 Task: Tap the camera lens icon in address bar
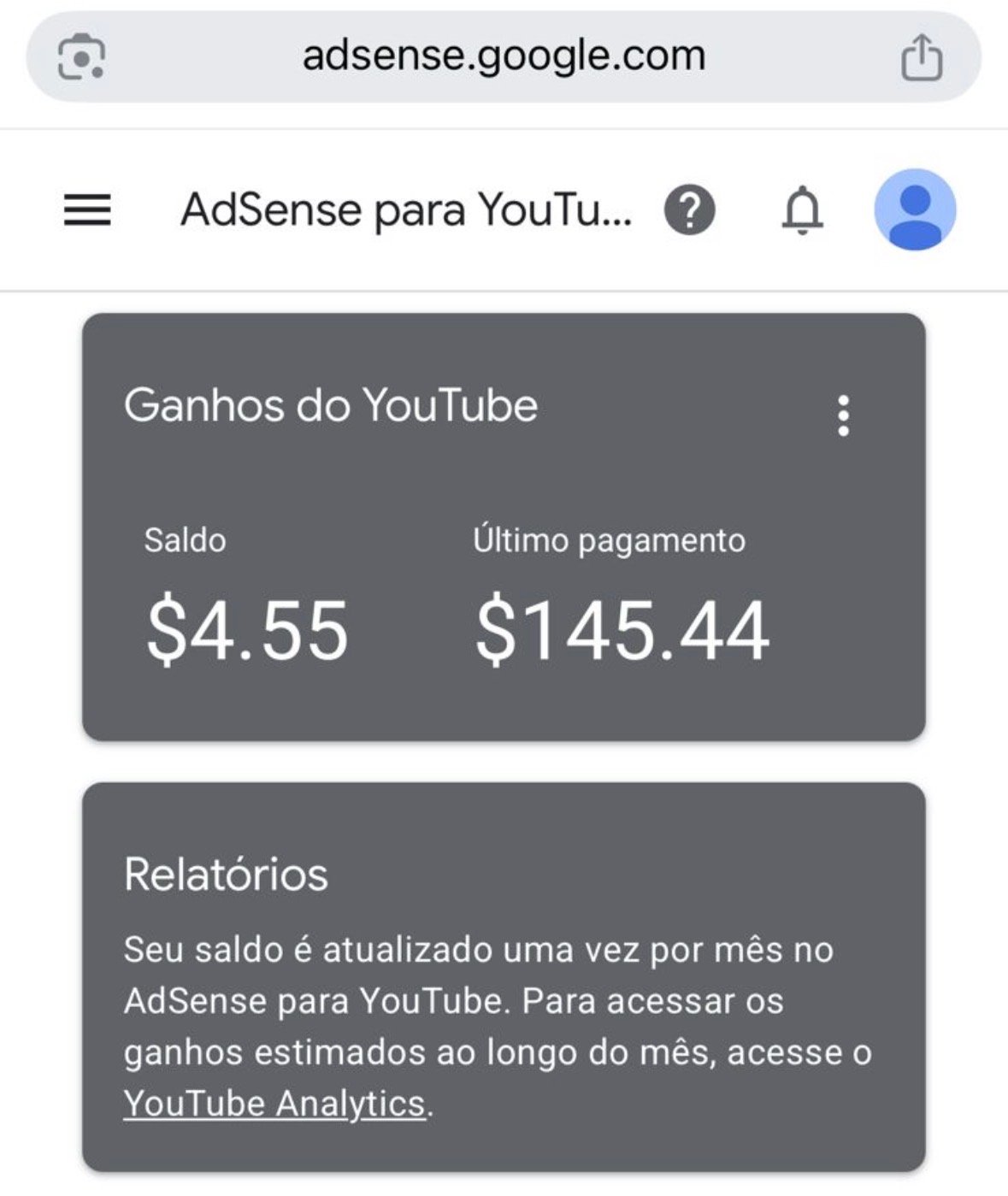pos(81,57)
